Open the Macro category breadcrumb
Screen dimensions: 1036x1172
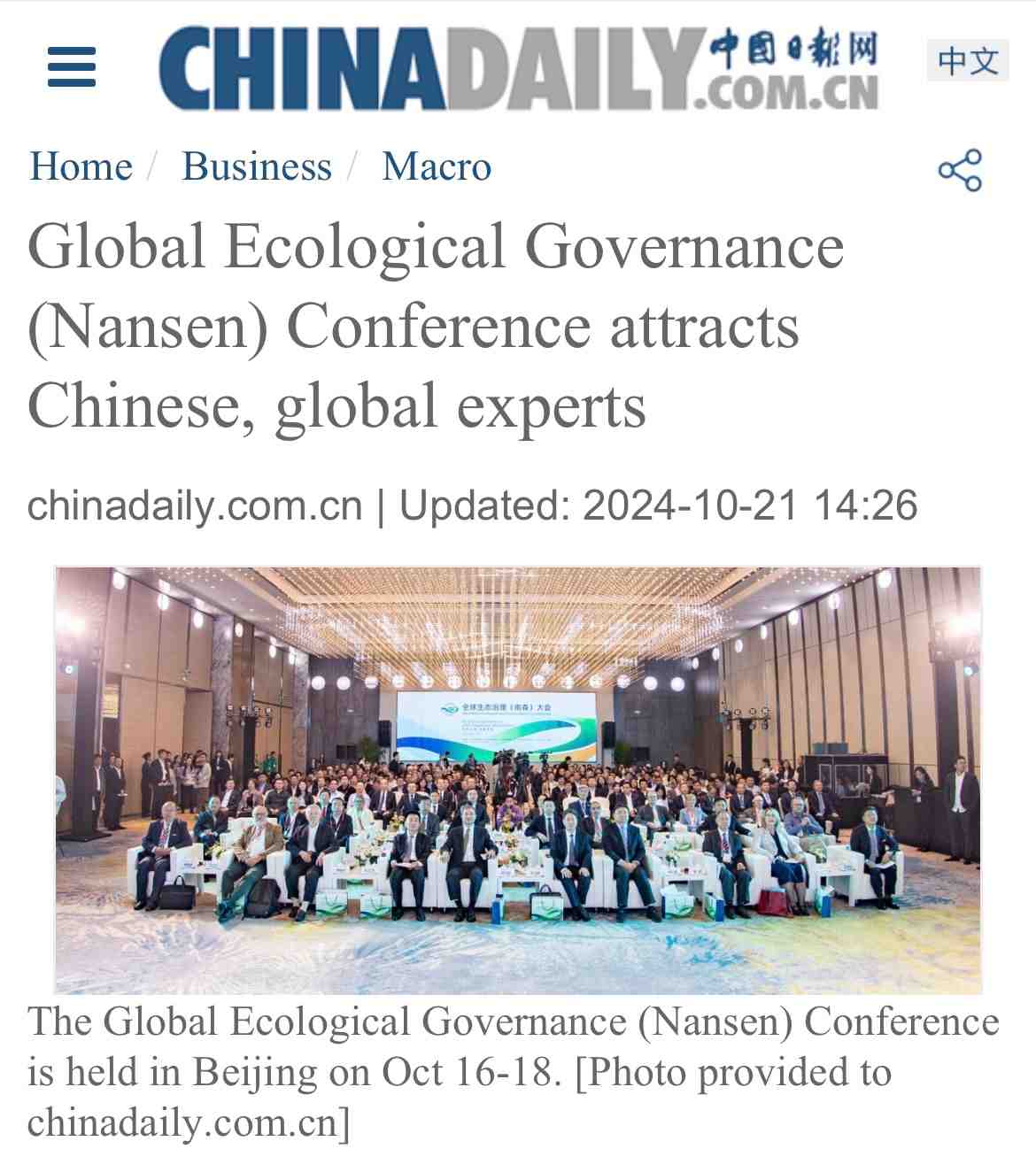(x=437, y=166)
